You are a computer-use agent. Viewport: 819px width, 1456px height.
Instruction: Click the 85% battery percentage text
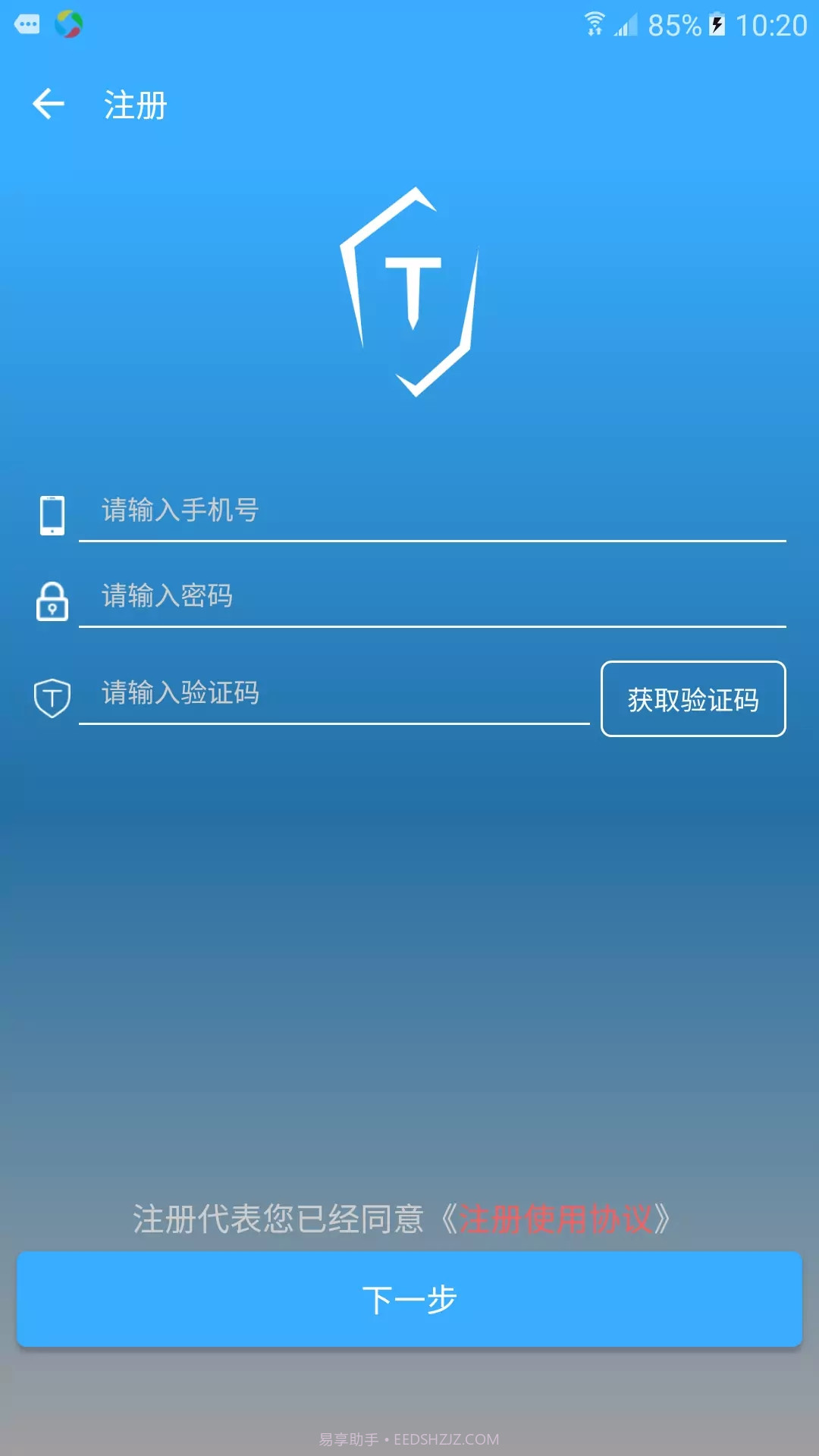click(673, 24)
